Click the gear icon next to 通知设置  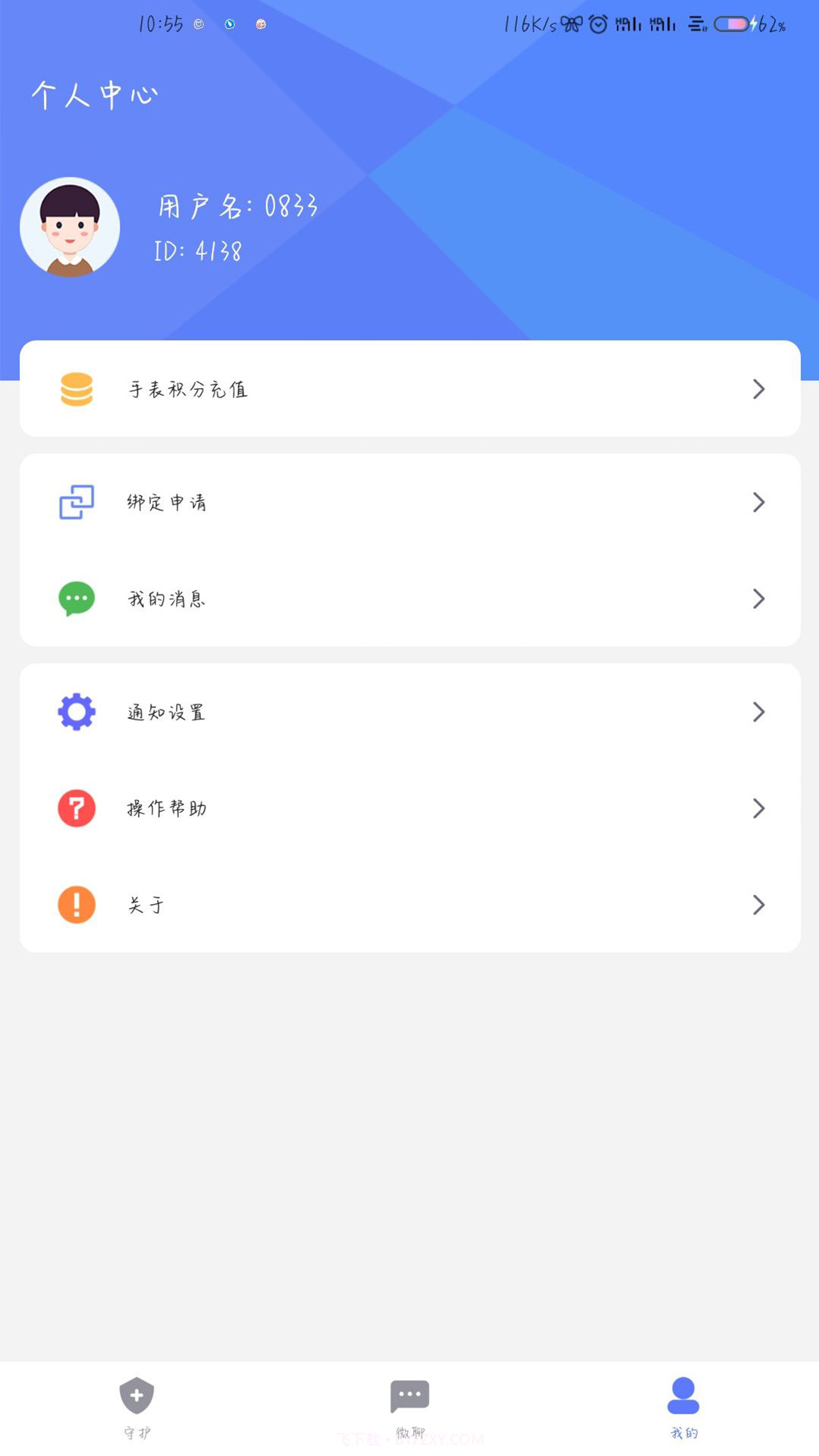coord(76,711)
